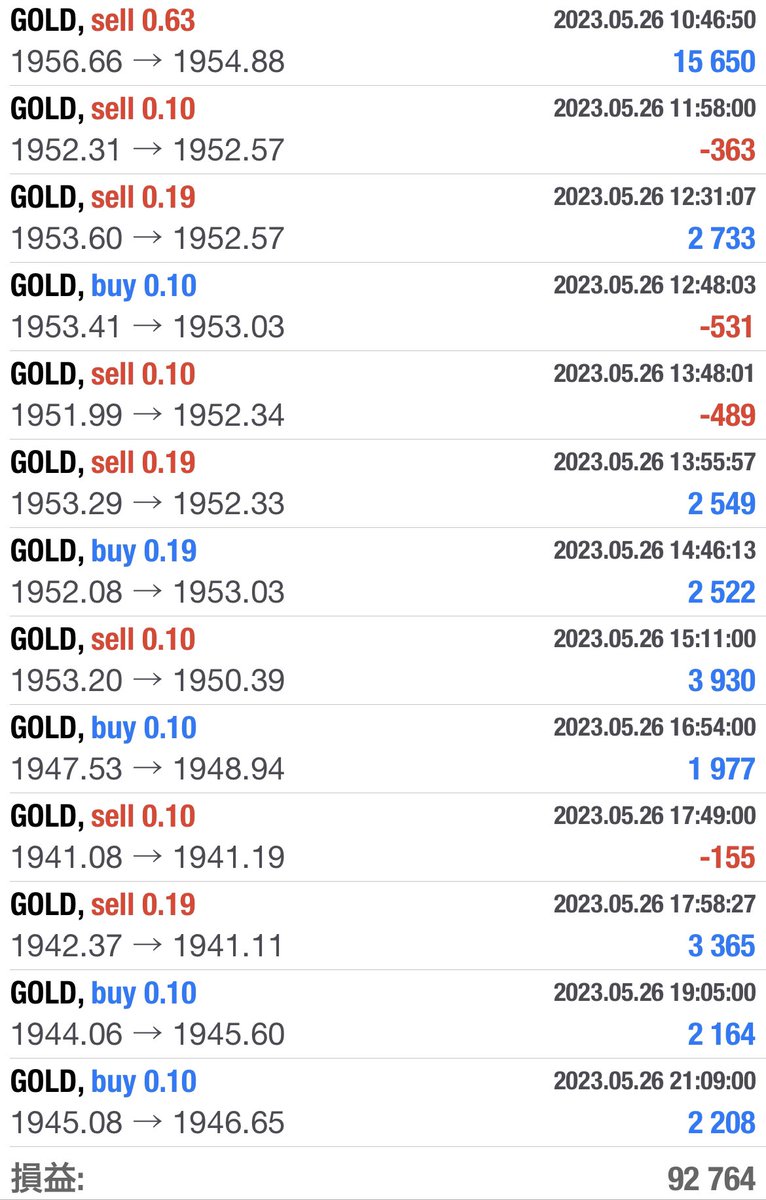The width and height of the screenshot is (766, 1200).
Task: Open the GOLD buy 0.10 trade at 12:48:03
Action: [x=383, y=307]
